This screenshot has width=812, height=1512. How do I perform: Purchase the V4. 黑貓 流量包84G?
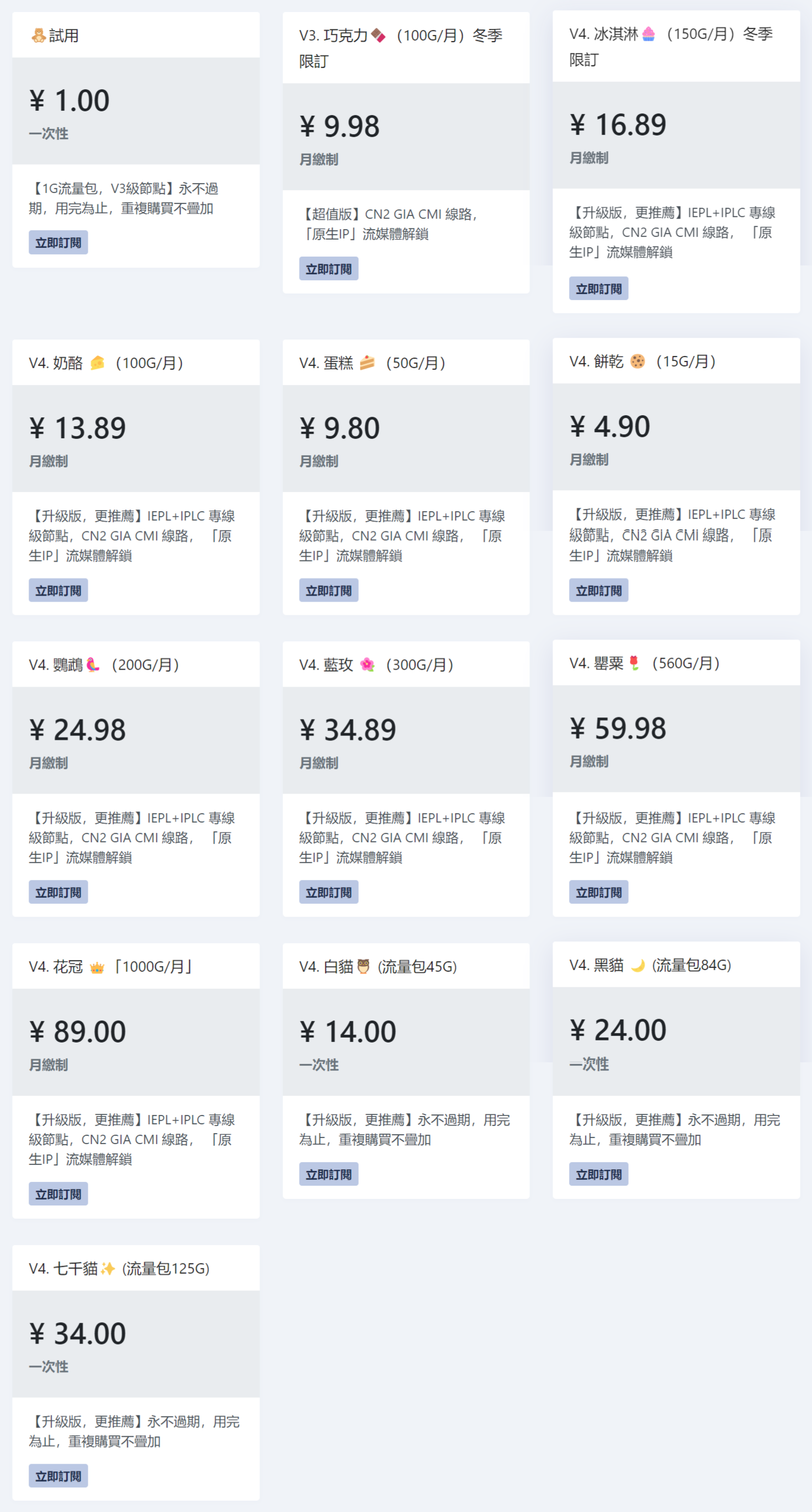tap(598, 1174)
